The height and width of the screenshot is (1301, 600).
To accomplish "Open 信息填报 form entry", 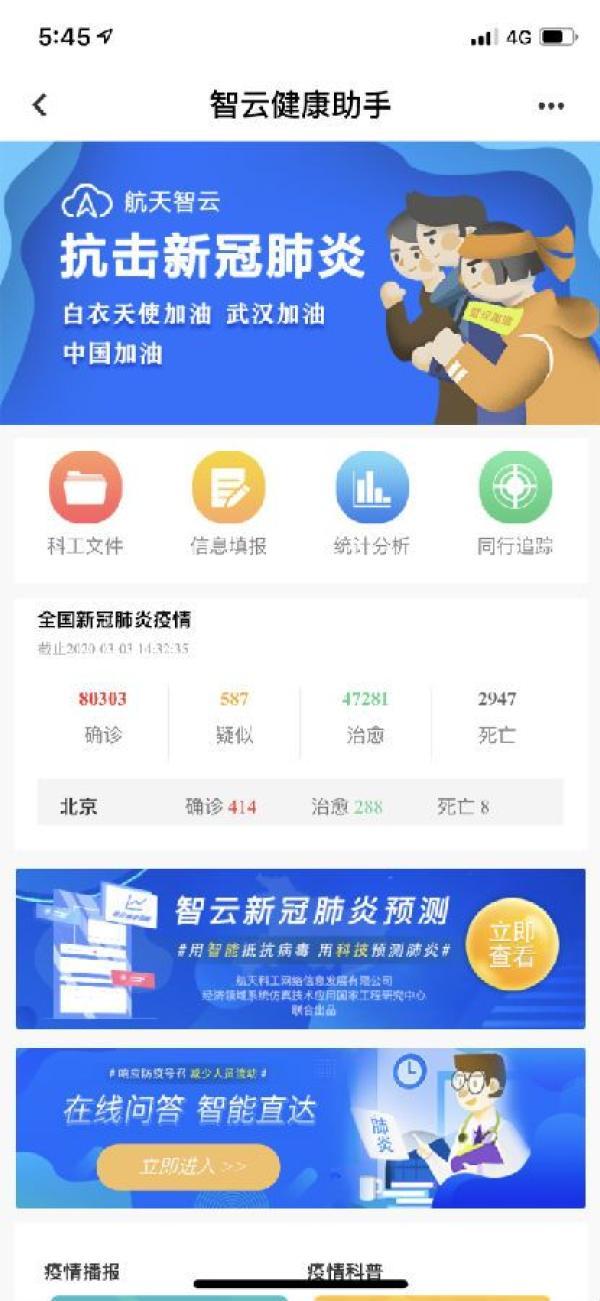I will (229, 487).
